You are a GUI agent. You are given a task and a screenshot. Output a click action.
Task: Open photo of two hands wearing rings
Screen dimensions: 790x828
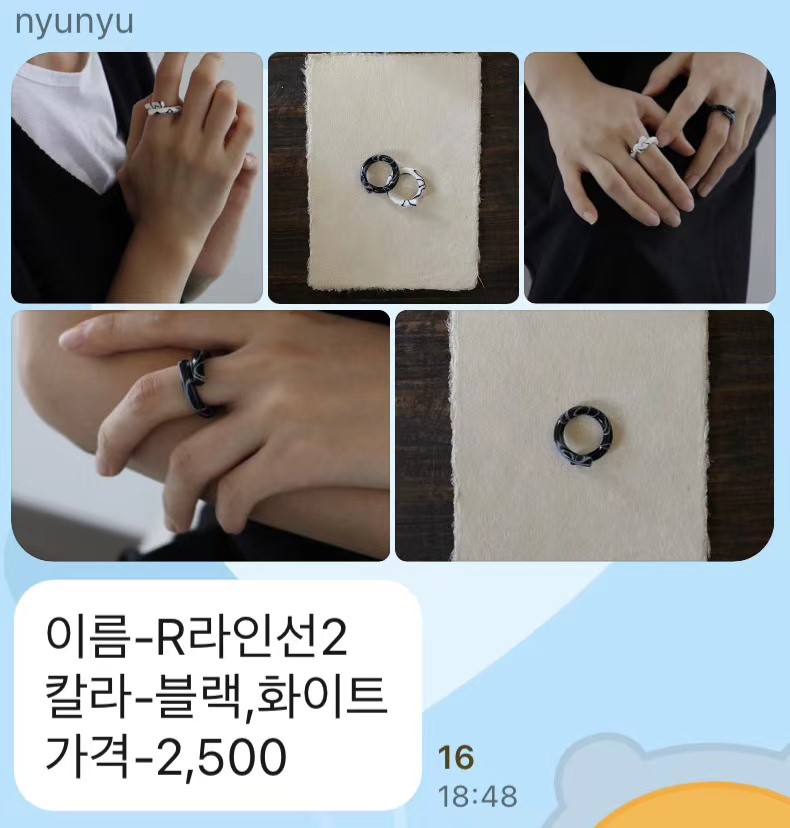650,177
